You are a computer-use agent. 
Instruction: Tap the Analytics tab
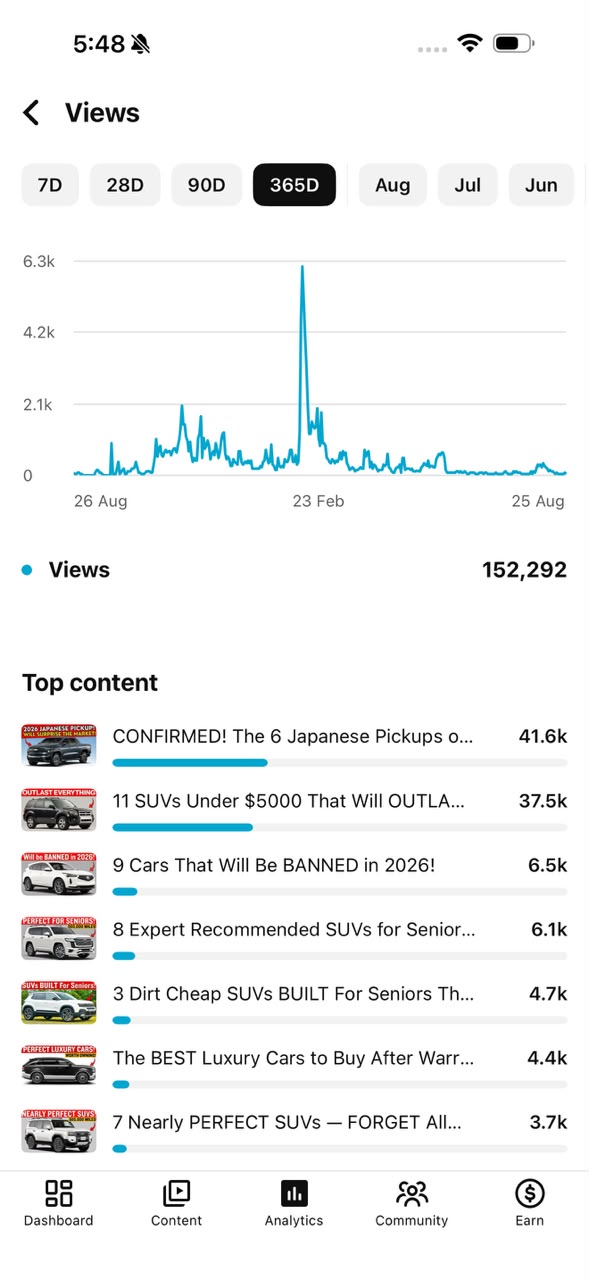(x=294, y=1203)
